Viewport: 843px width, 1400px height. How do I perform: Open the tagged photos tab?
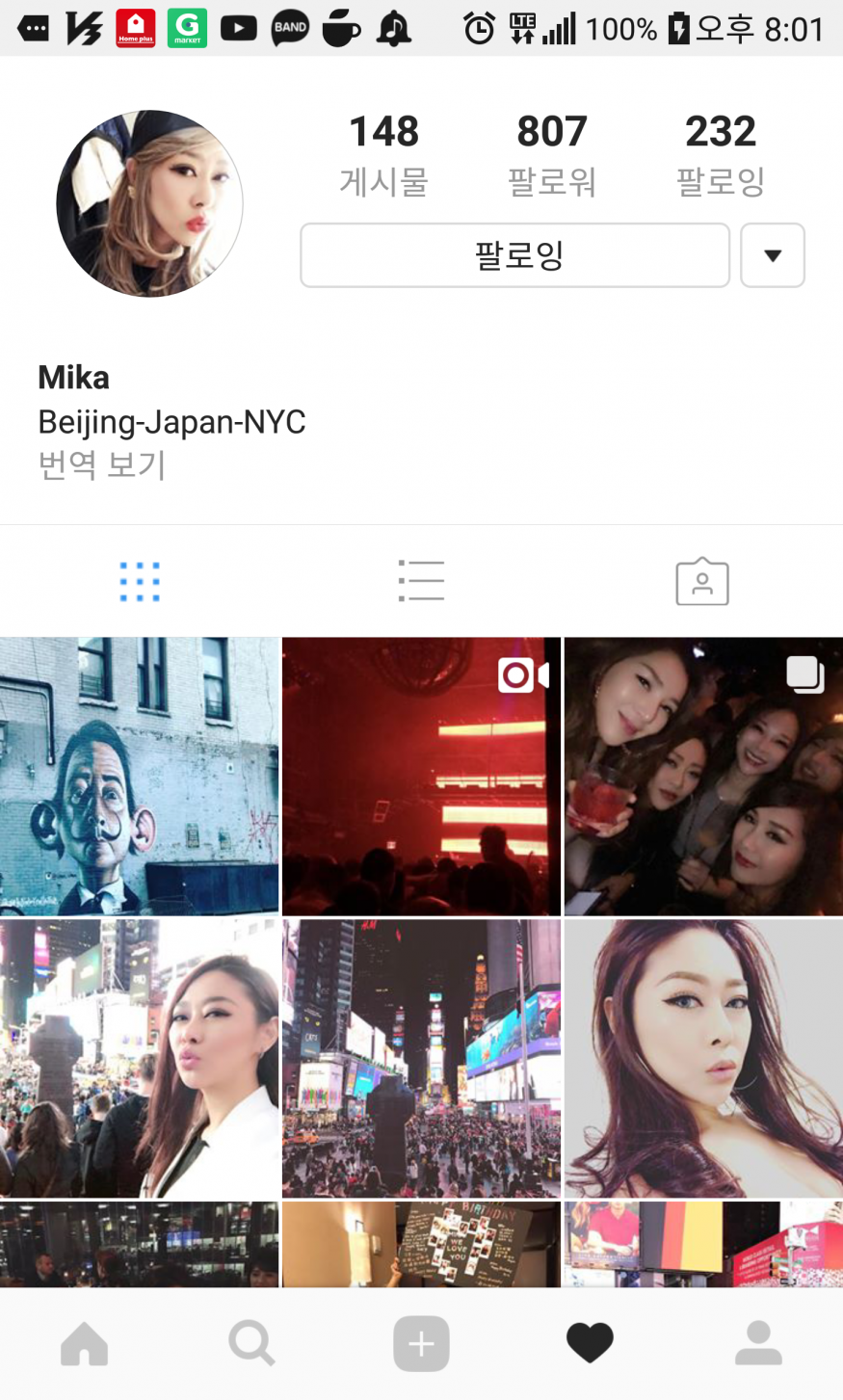pos(701,582)
